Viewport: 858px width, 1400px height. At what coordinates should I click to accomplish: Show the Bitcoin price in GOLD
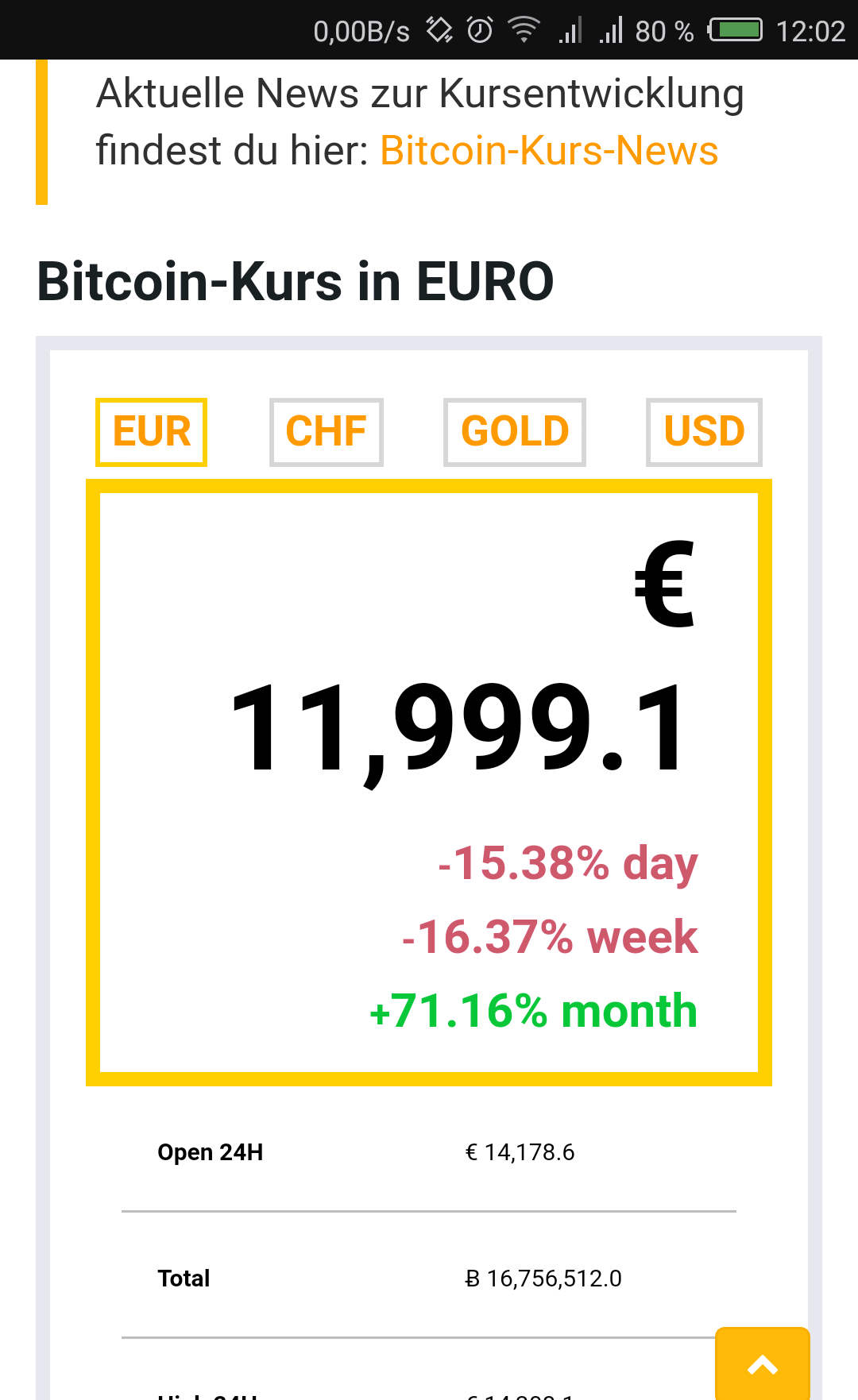click(515, 432)
